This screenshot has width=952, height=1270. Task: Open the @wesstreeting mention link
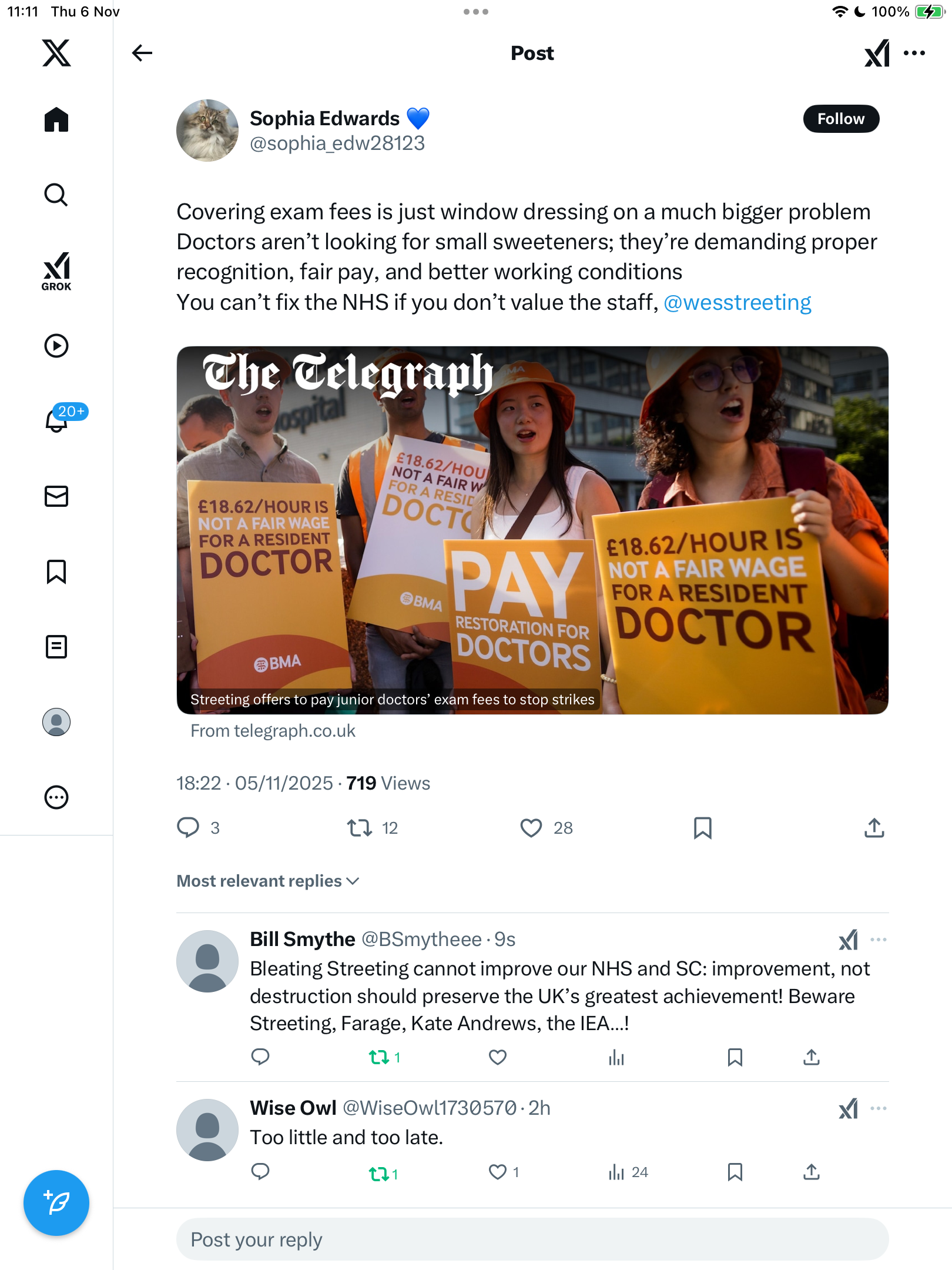[x=737, y=302]
